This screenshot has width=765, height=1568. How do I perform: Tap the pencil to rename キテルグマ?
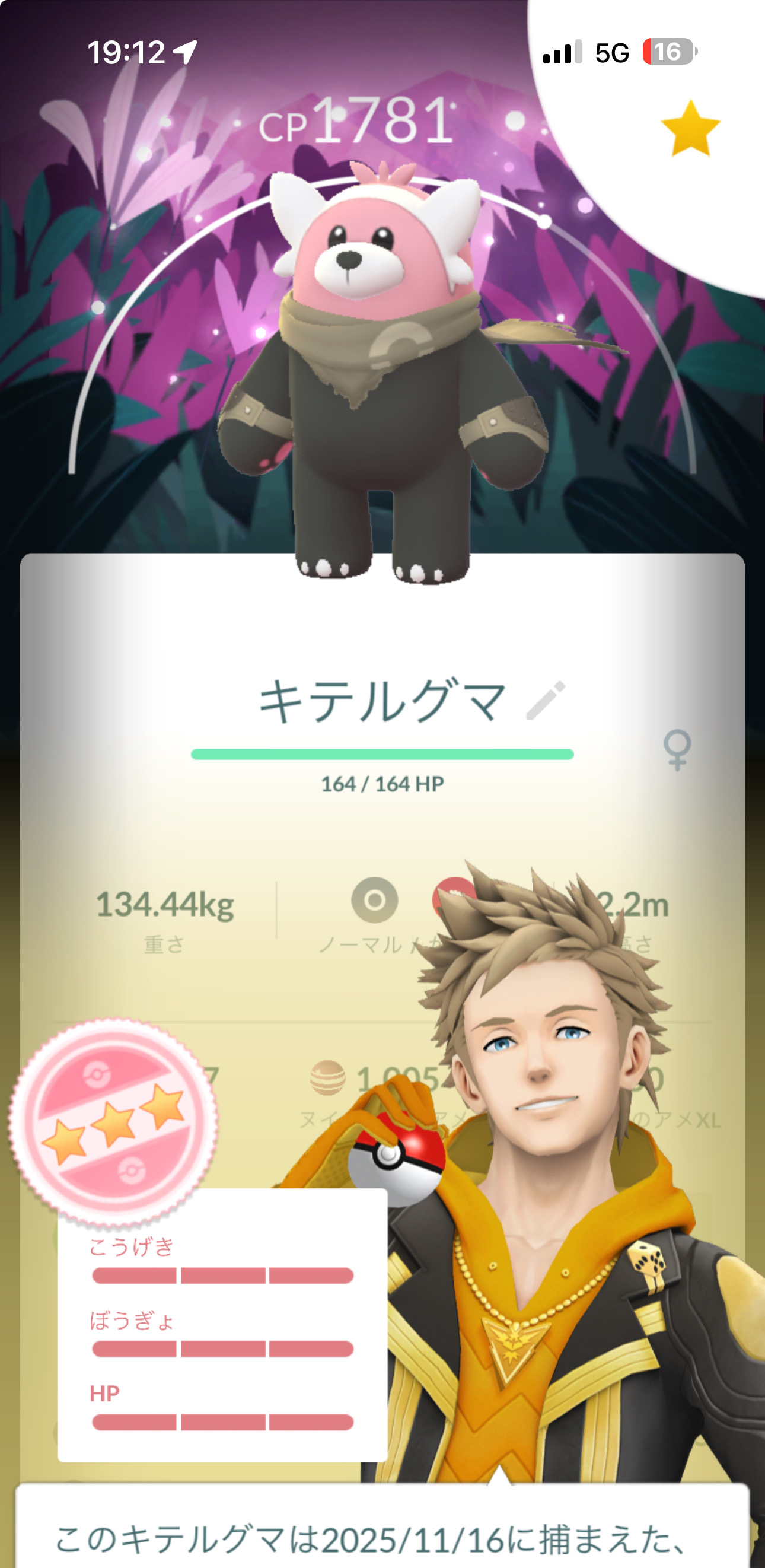546,701
